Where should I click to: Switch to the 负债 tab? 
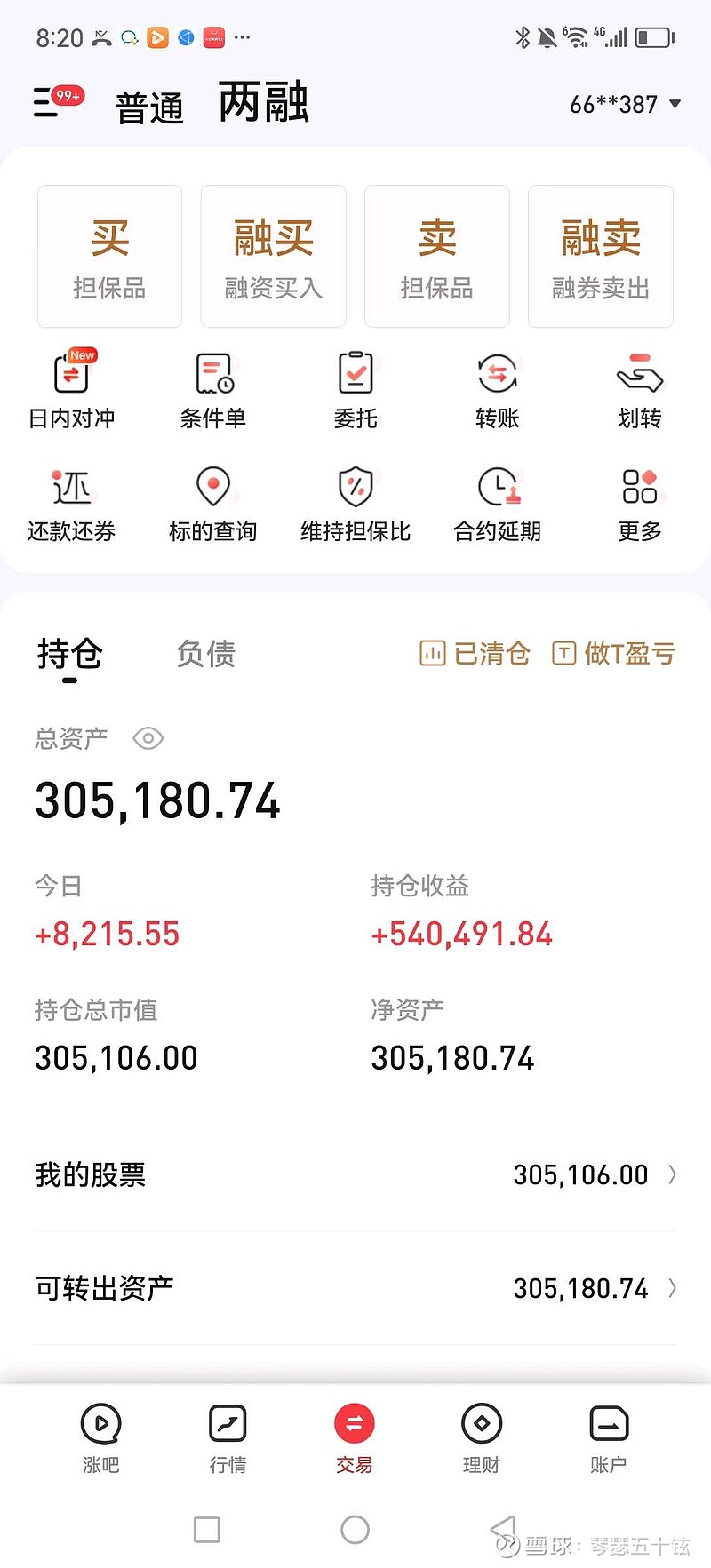pos(205,655)
